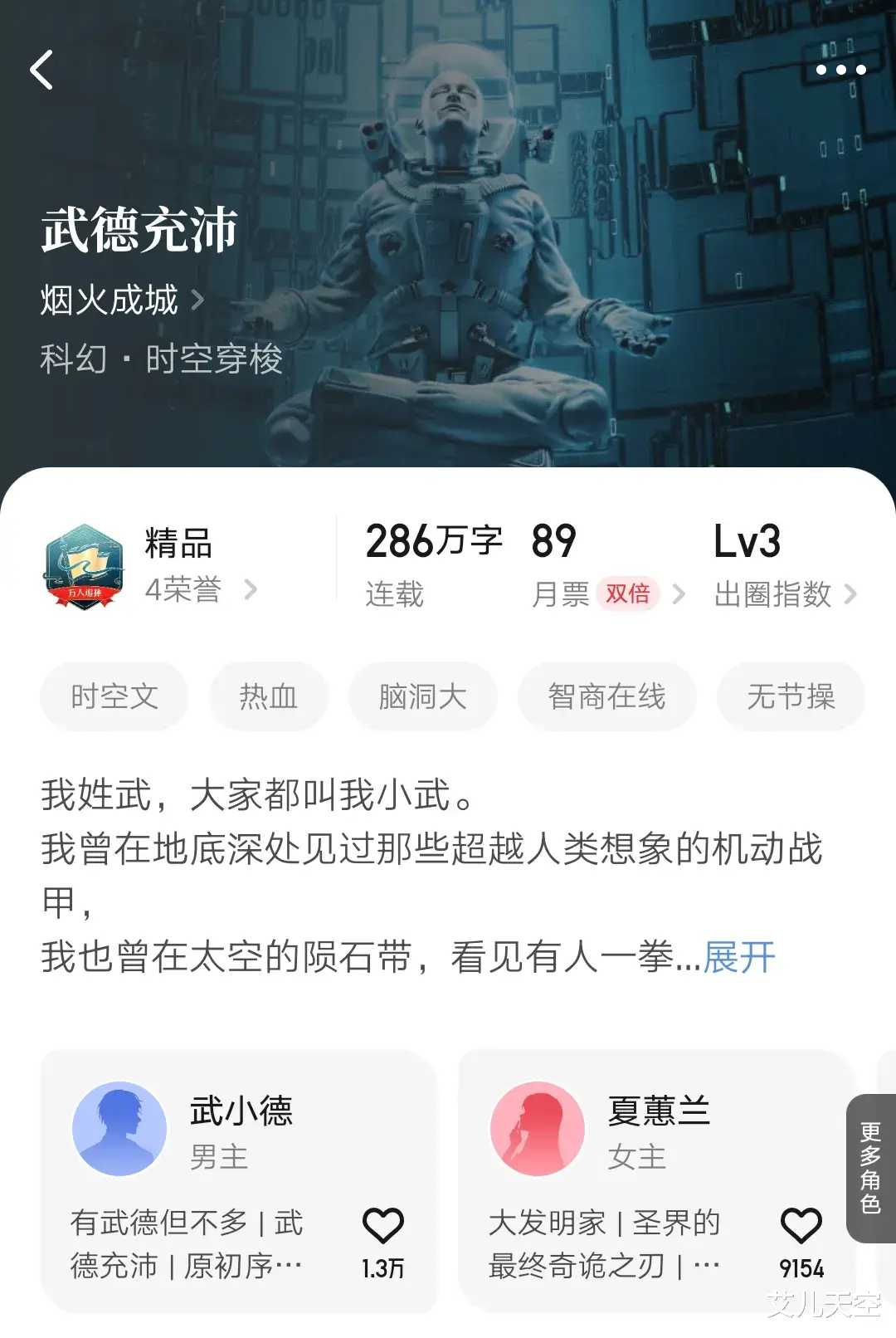Expand the synopsis with 展开
Image resolution: width=896 pixels, height=1338 pixels.
[x=739, y=957]
